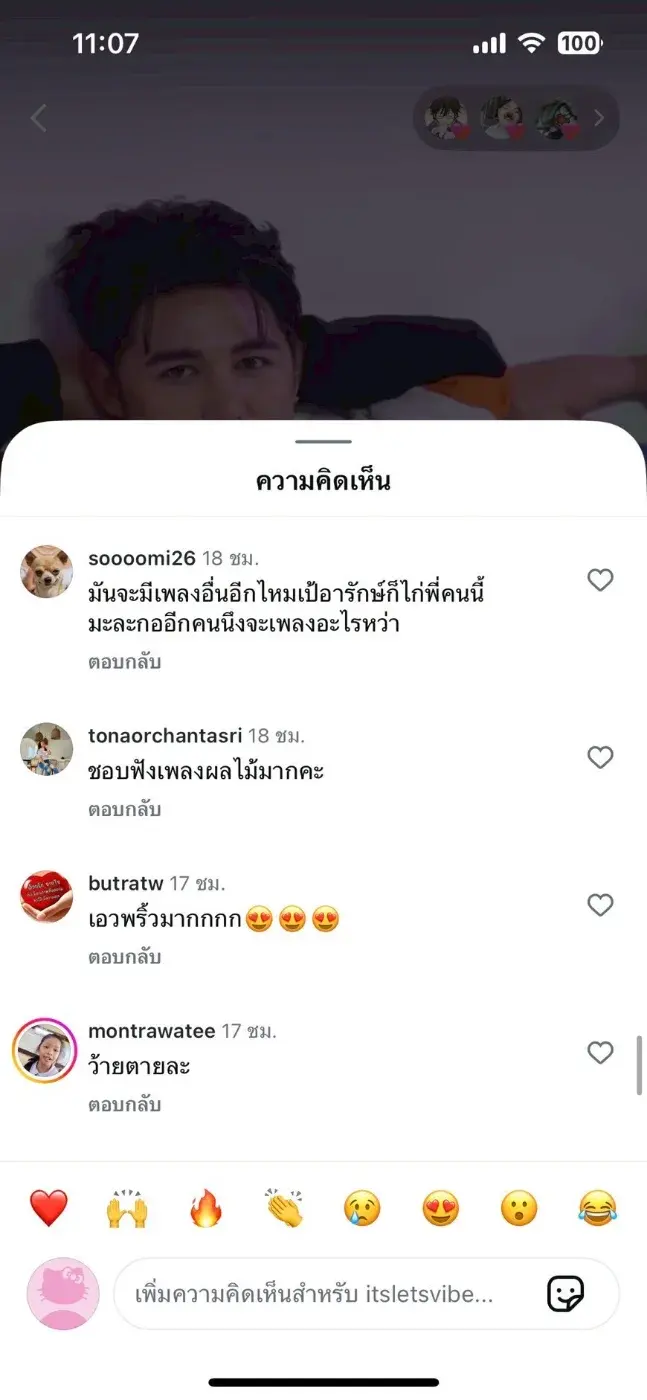Image resolution: width=647 pixels, height=1400 pixels.
Task: Like the comment from butratw
Action: point(599,905)
